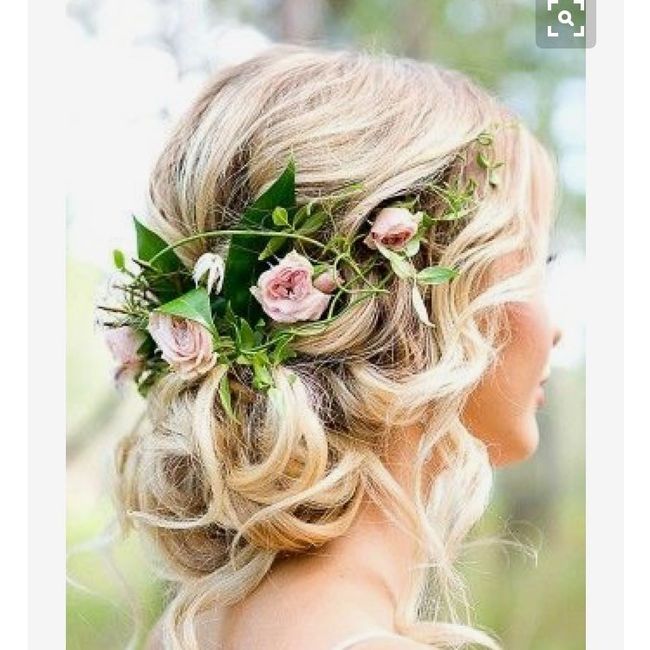Open the visual search icon on the photo
This screenshot has width=650, height=650.
(565, 19)
